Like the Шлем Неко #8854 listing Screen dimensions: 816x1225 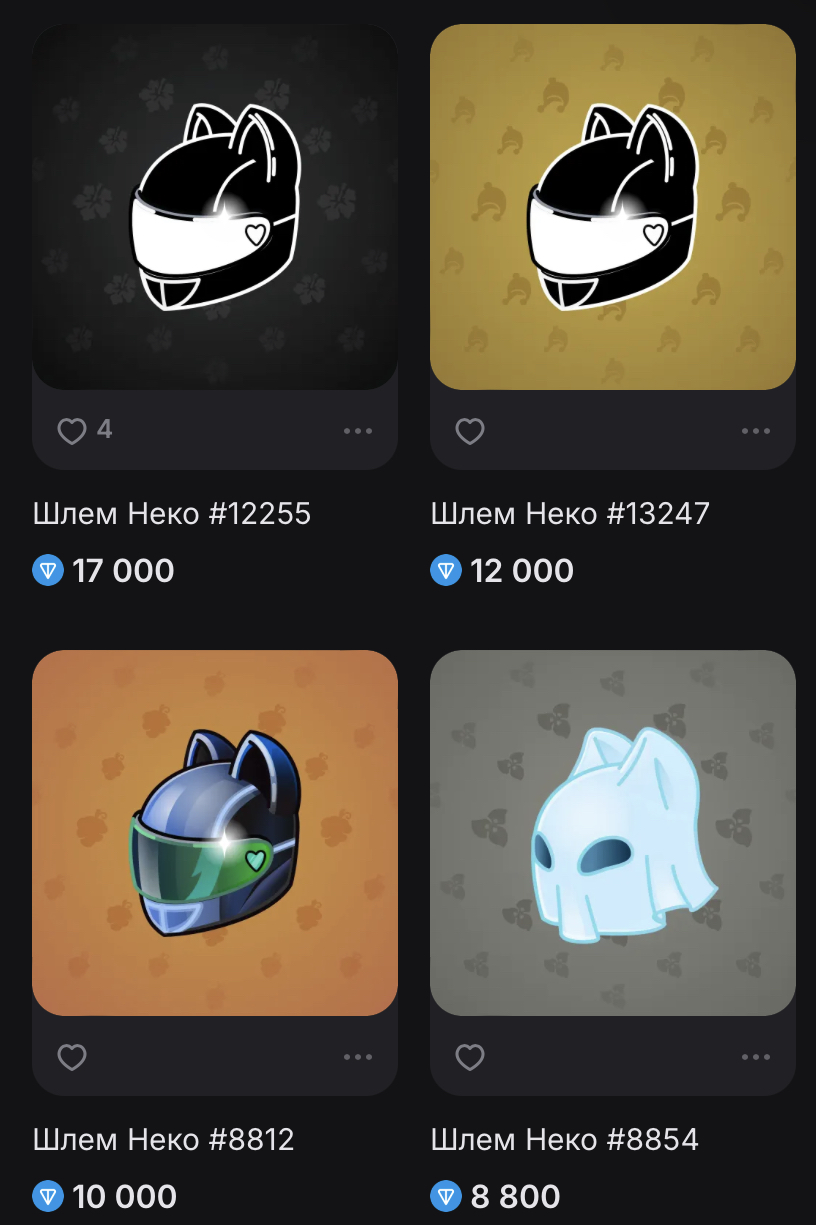(x=470, y=1057)
